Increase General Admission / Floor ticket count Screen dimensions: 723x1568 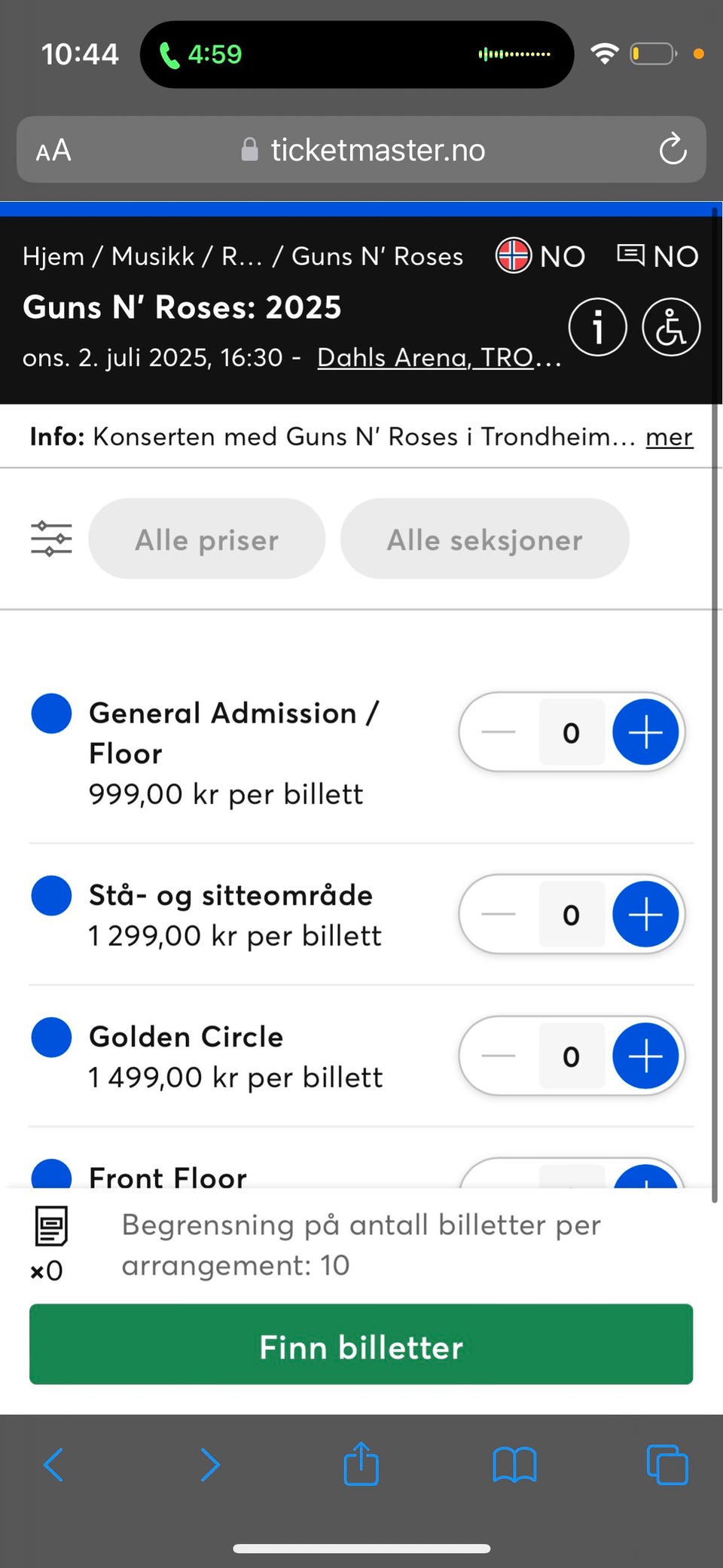click(645, 732)
